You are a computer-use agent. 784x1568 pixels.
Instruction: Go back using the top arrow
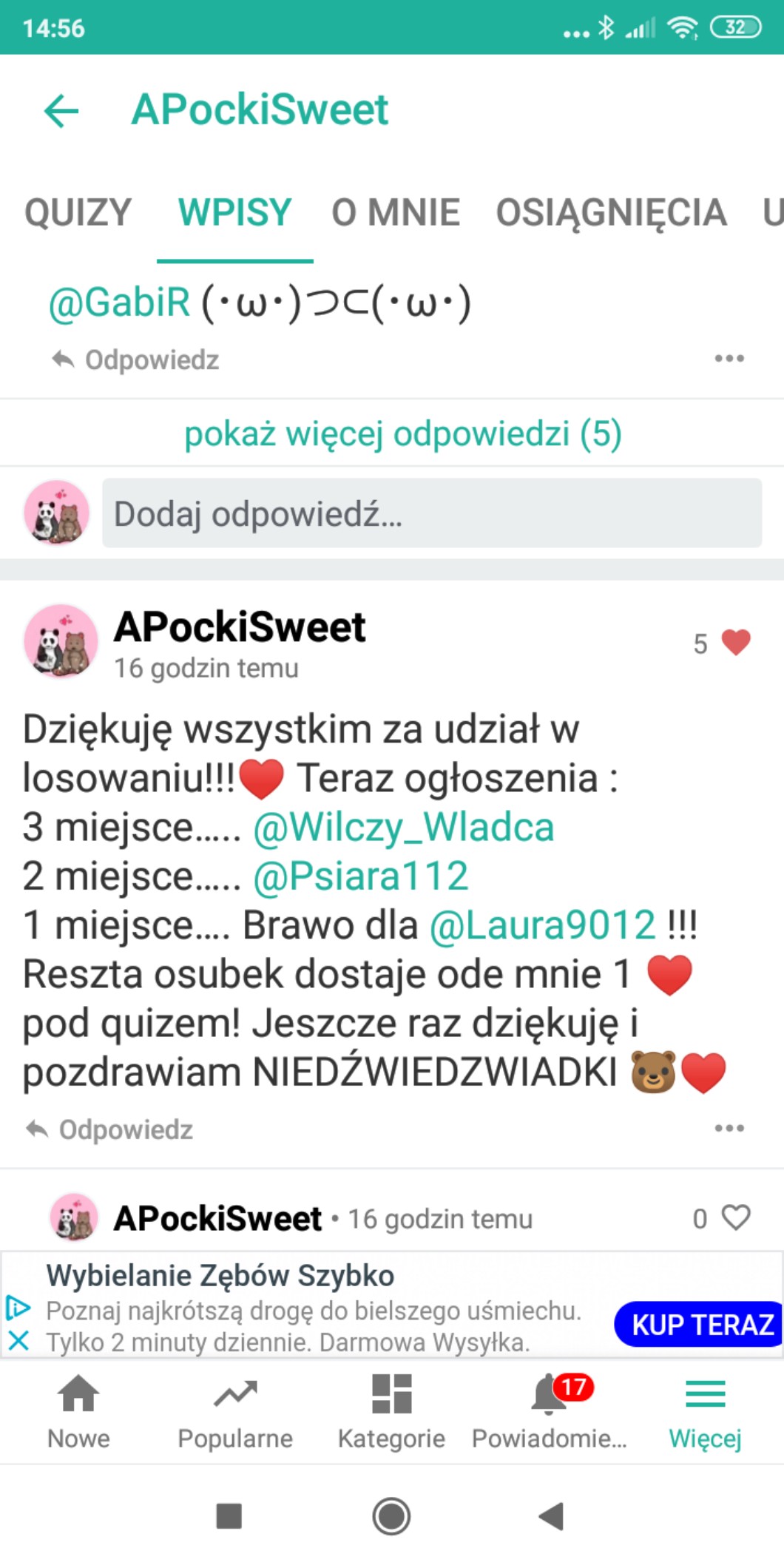click(61, 111)
